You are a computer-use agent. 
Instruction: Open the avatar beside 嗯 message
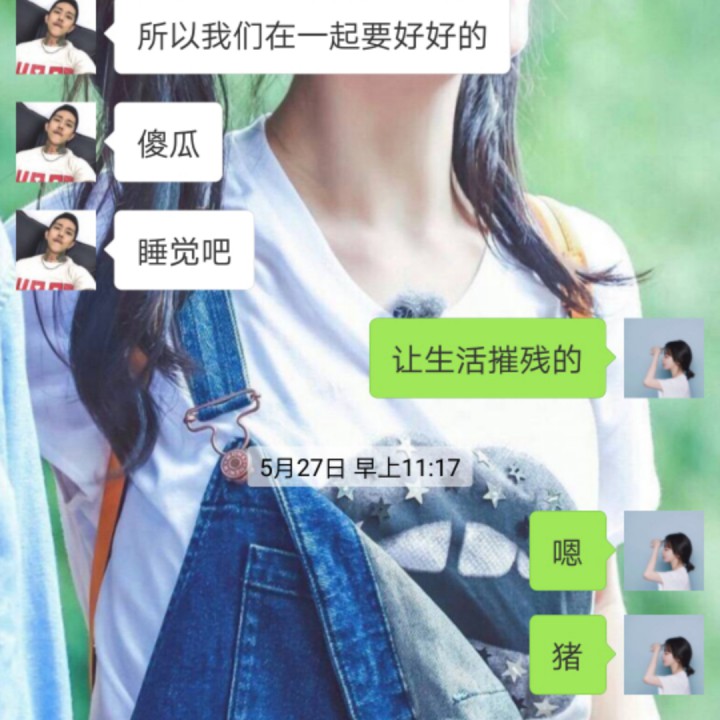663,550
